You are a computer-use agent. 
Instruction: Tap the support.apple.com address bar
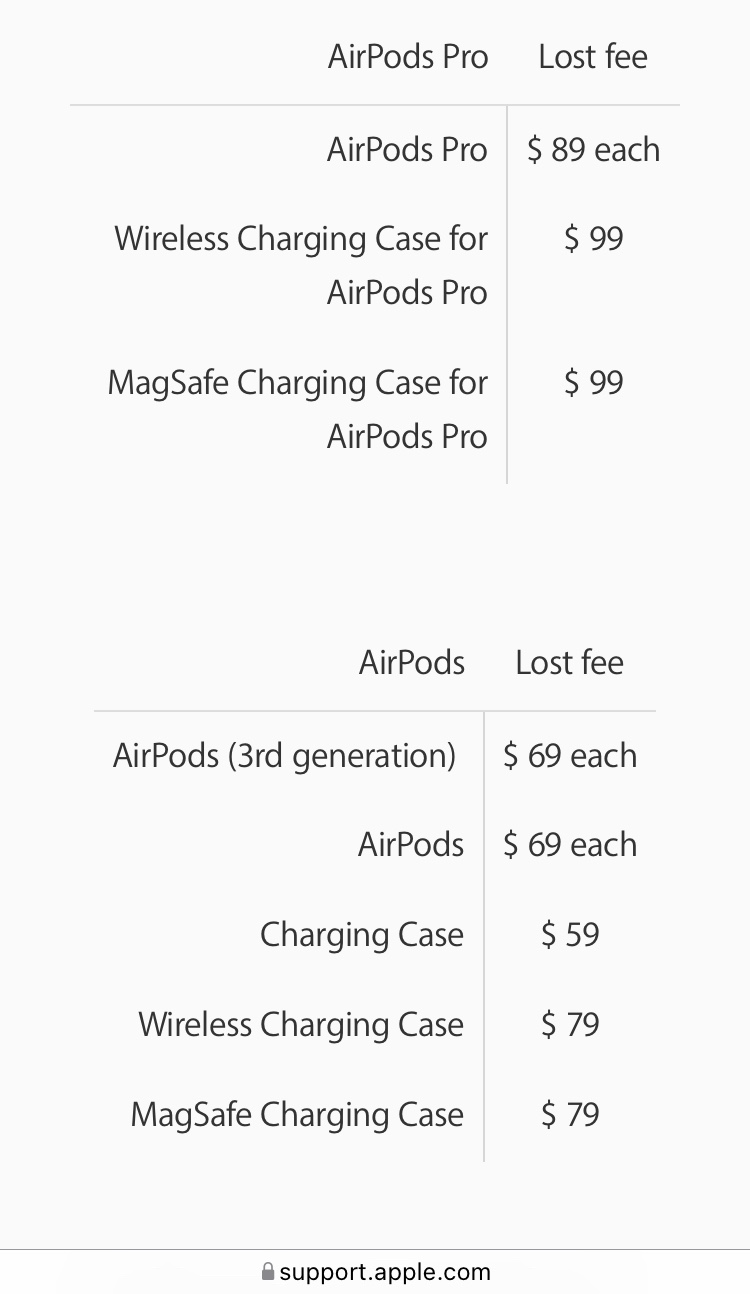point(376,1272)
